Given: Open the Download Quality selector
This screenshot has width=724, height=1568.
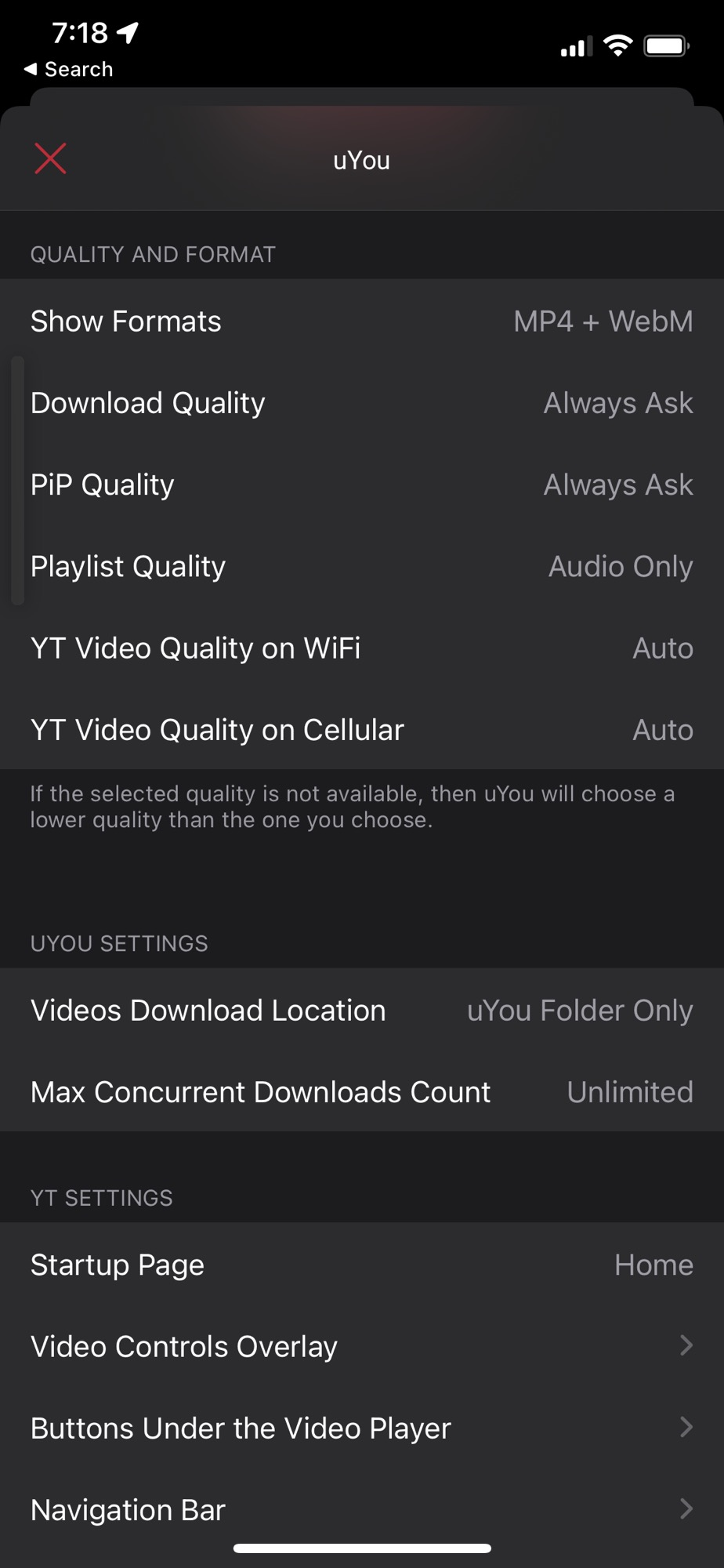Looking at the screenshot, I should click(x=362, y=402).
